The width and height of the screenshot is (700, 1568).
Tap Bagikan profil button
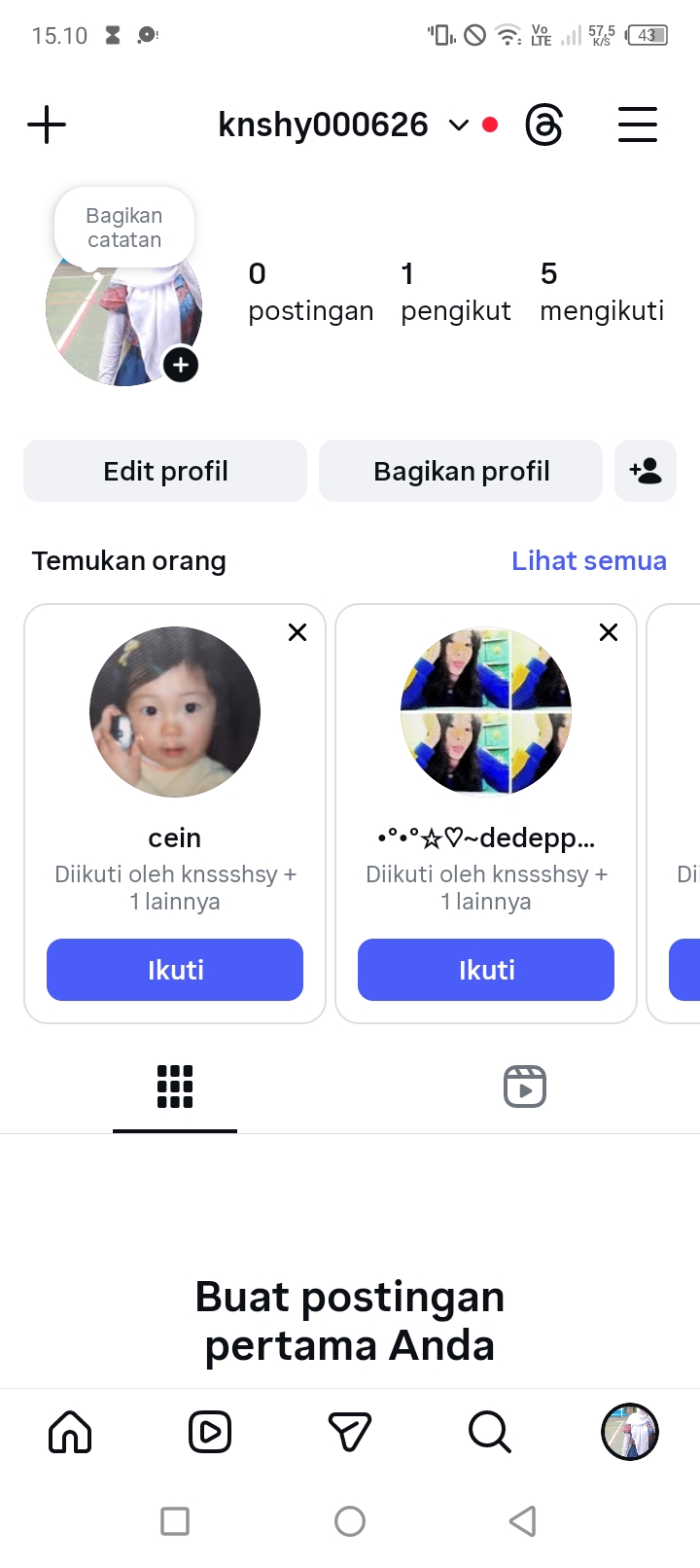(461, 472)
